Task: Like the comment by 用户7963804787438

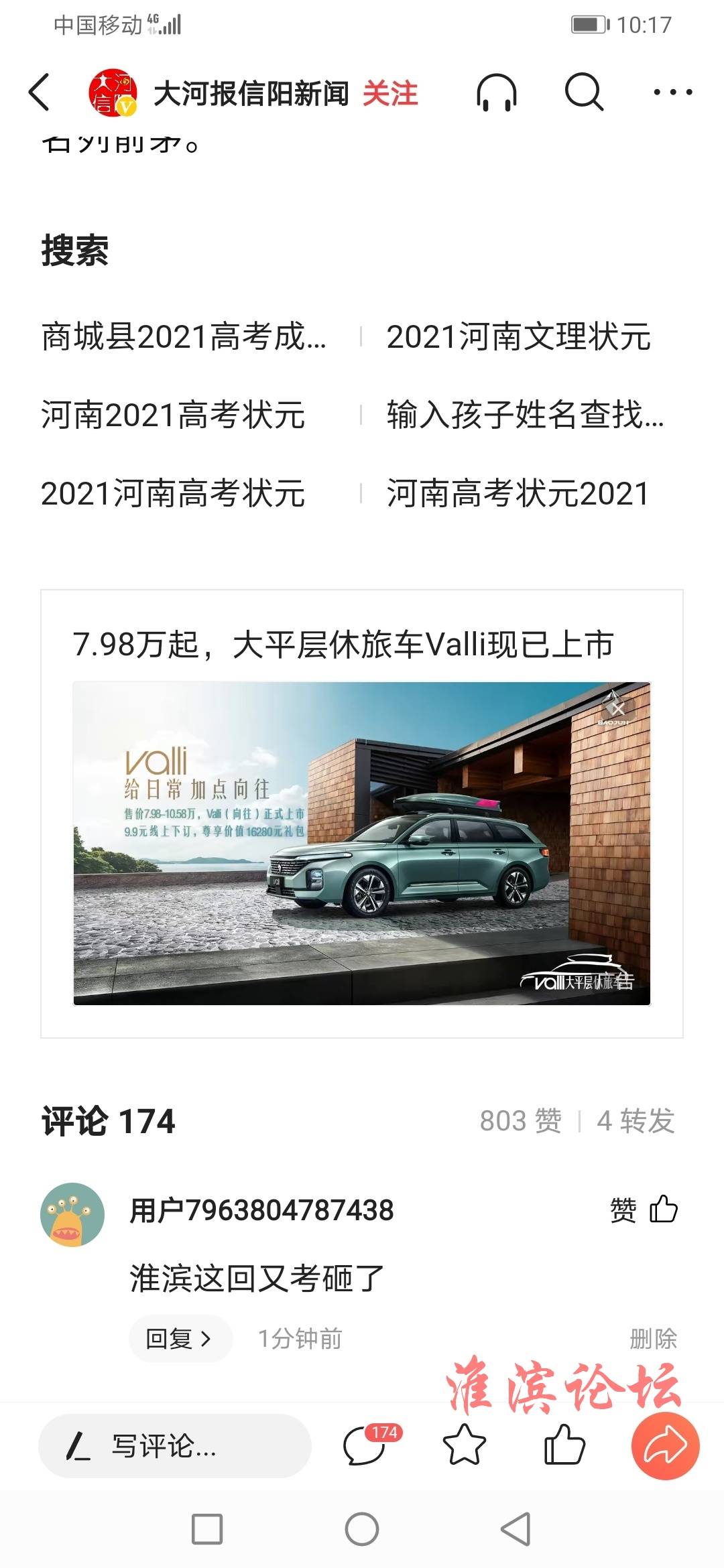Action: pyautogui.click(x=644, y=1210)
